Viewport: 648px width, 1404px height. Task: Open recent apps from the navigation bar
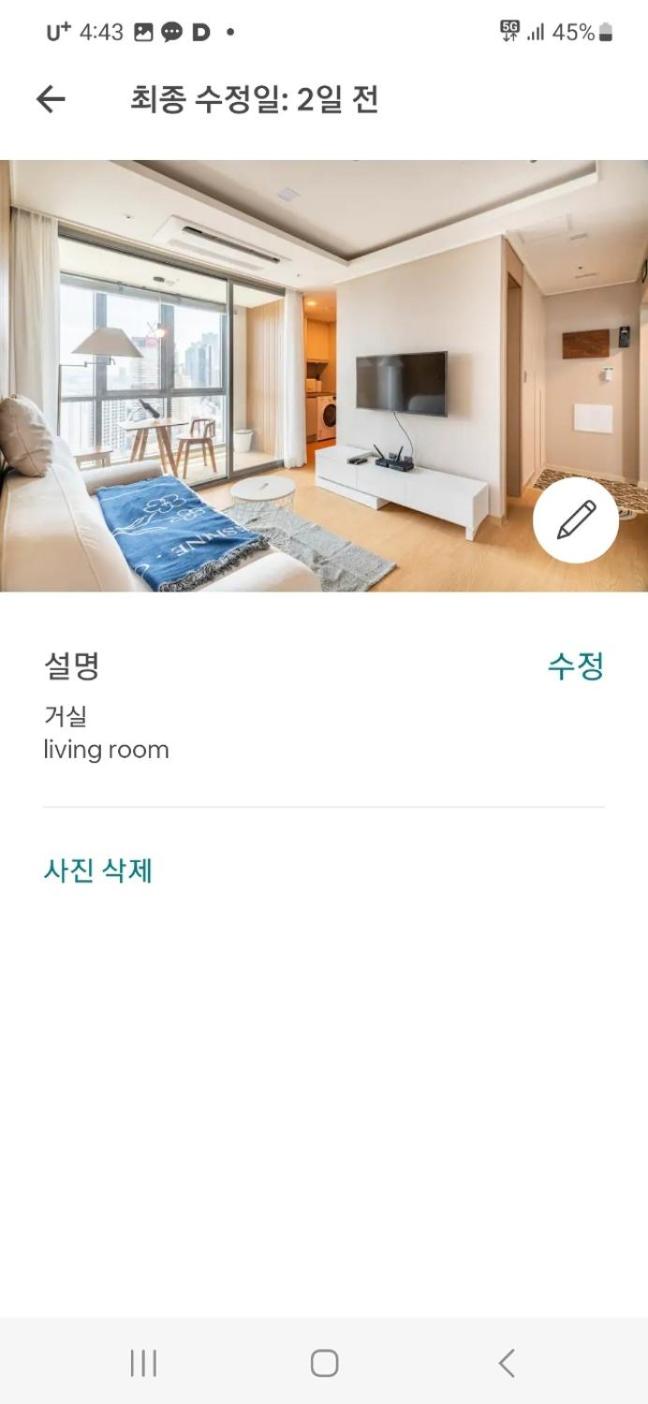144,1363
